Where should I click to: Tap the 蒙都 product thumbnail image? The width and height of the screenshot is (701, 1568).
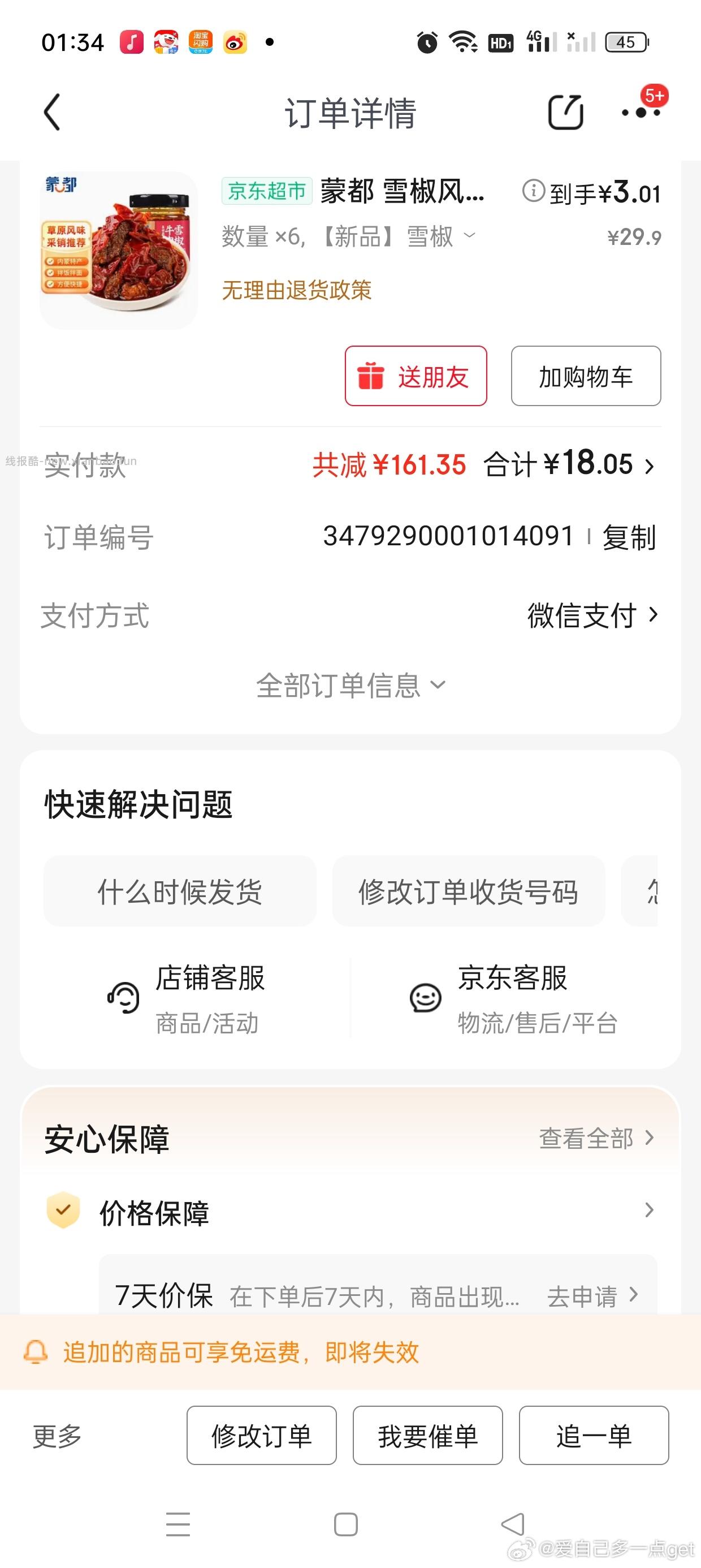(x=119, y=247)
